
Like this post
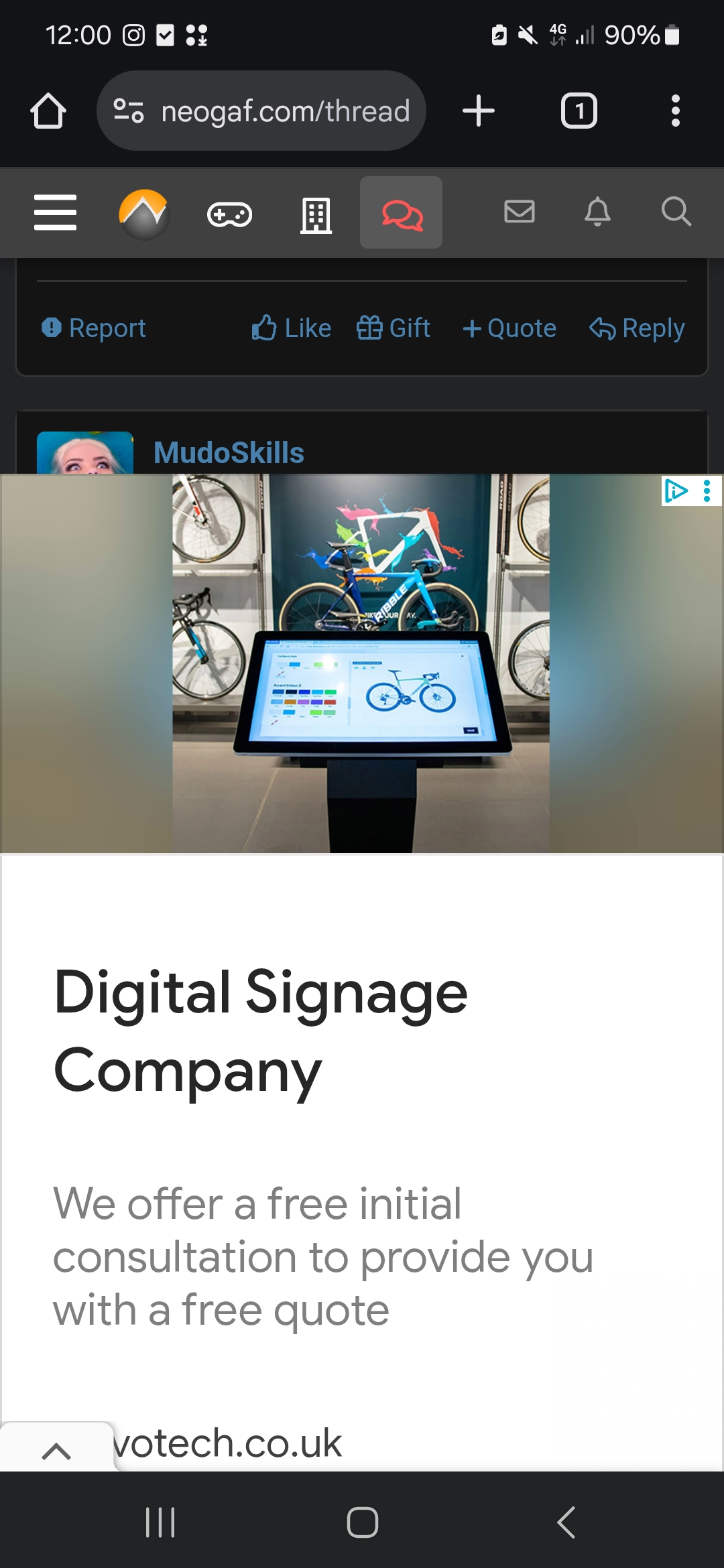tap(292, 328)
